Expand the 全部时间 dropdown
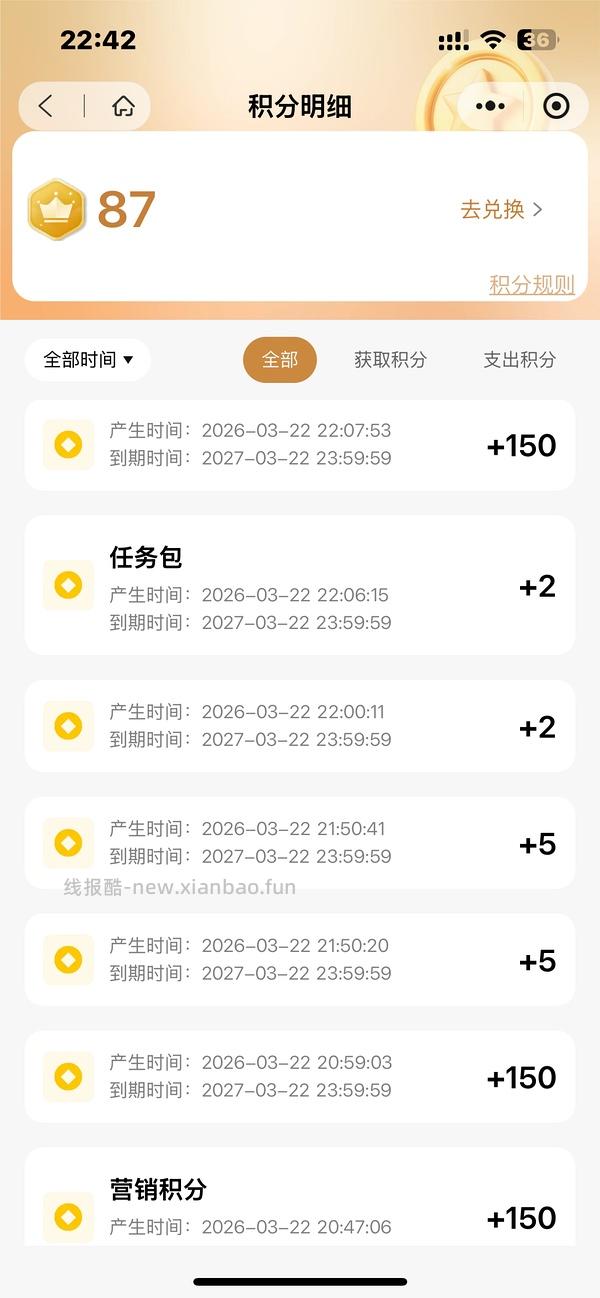 (x=88, y=360)
